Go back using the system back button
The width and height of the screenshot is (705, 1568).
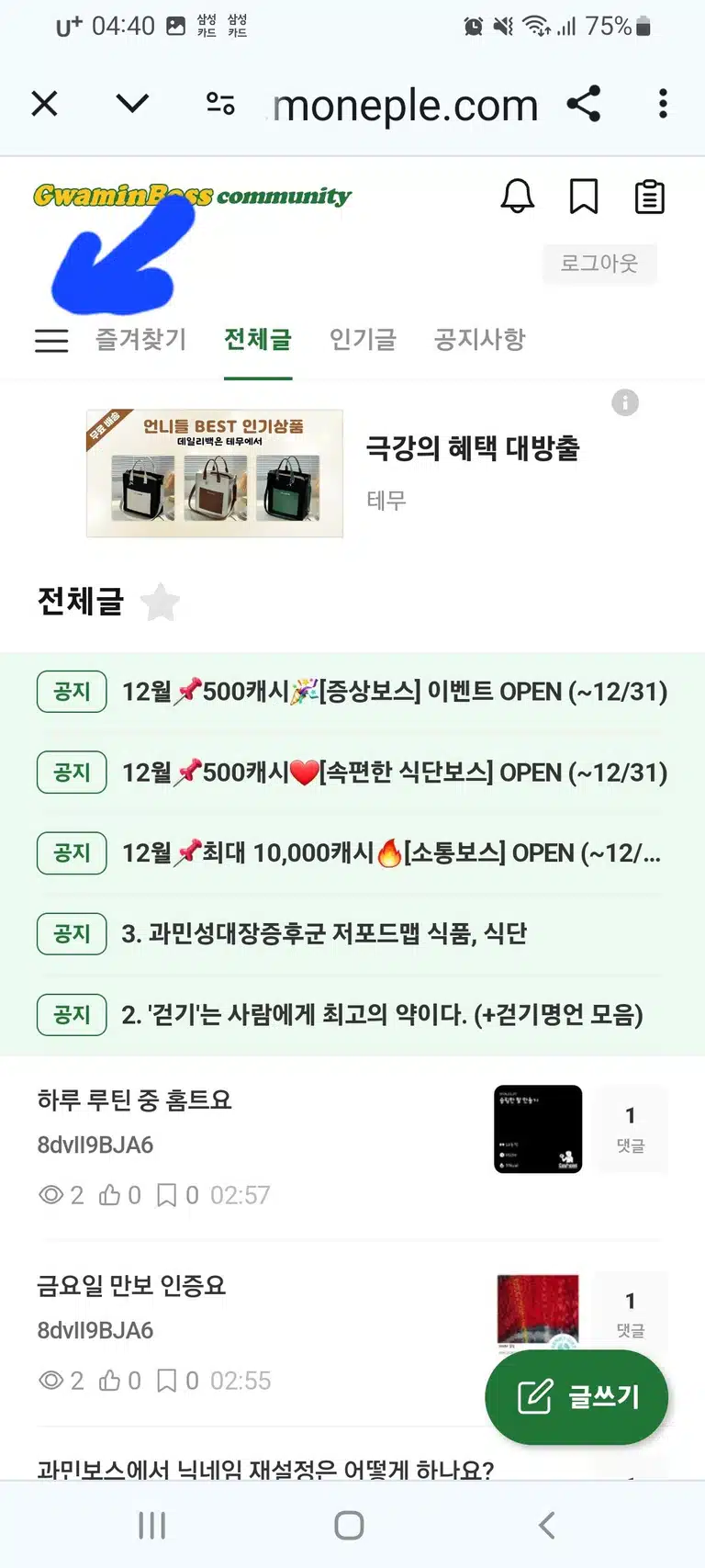pyautogui.click(x=546, y=1526)
